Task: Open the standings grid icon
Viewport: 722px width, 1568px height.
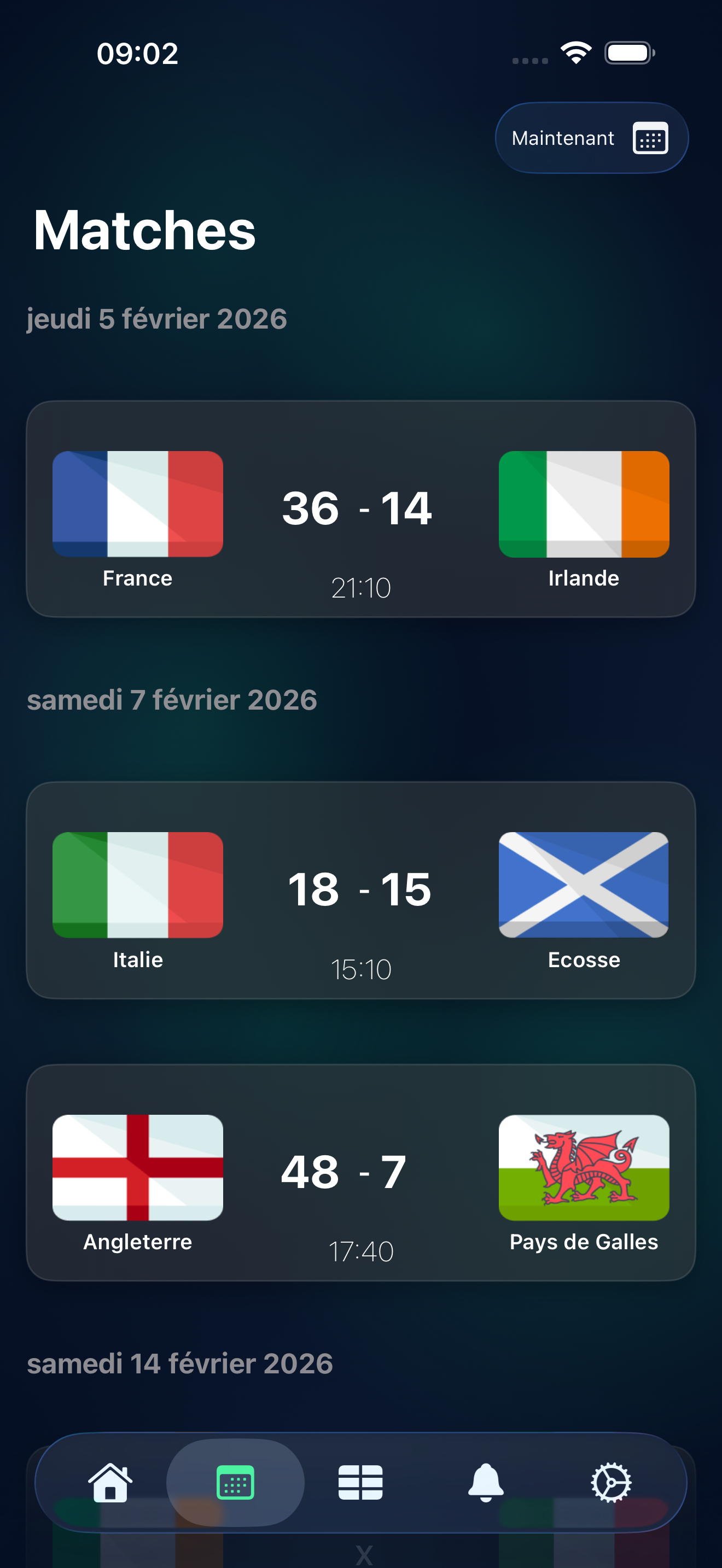Action: [360, 1483]
